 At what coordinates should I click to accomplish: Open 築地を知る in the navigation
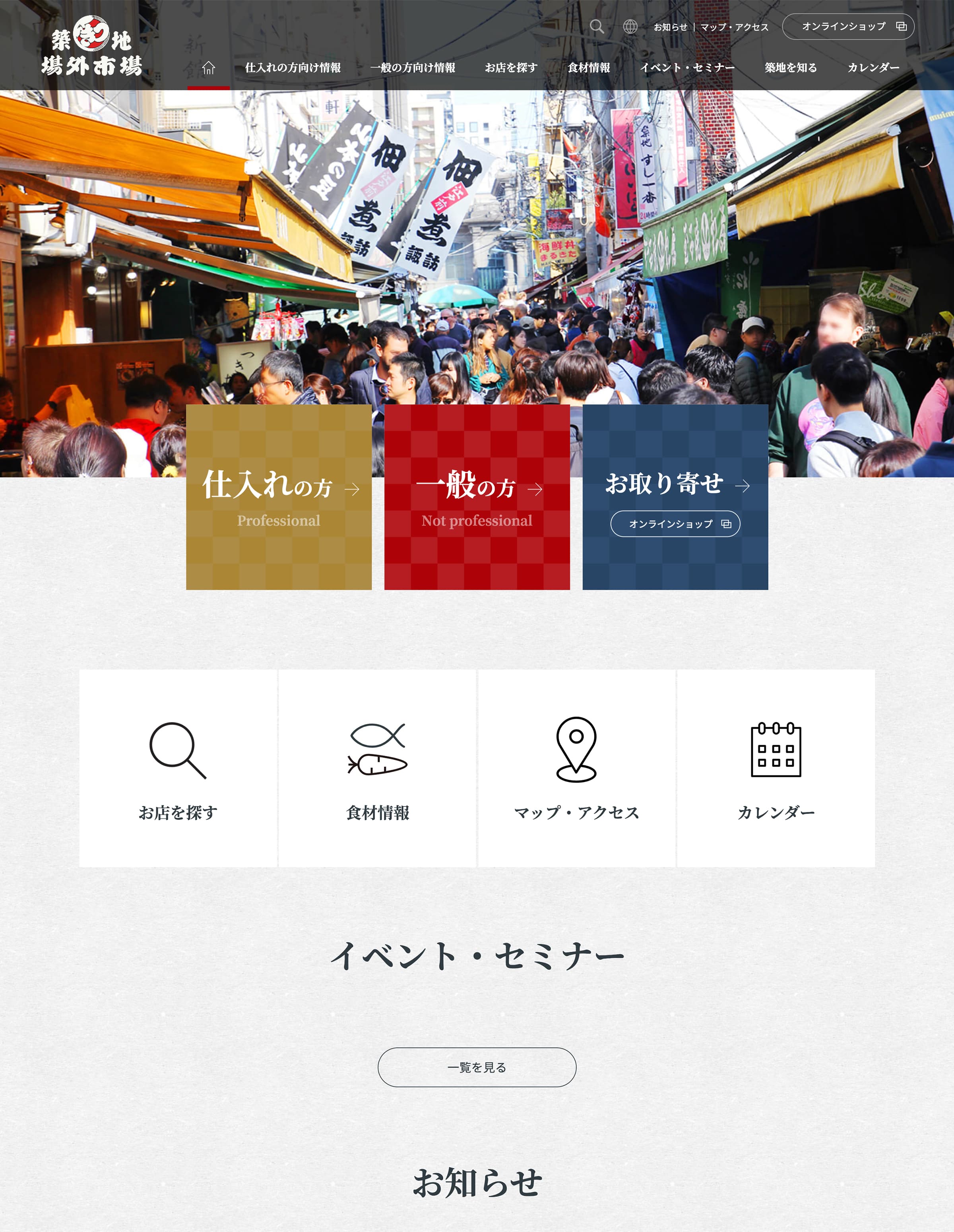[790, 68]
